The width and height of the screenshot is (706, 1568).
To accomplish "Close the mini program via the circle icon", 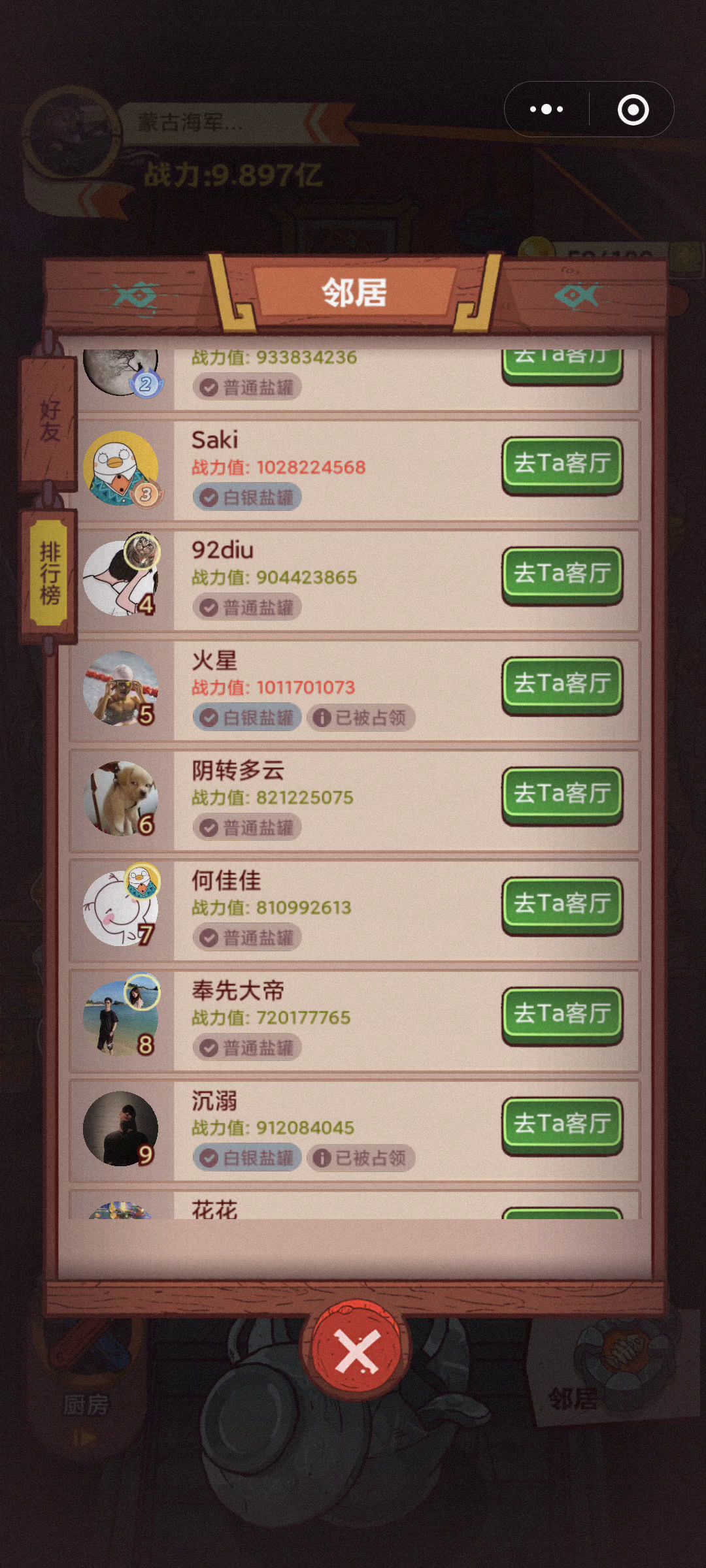I will pyautogui.click(x=633, y=109).
